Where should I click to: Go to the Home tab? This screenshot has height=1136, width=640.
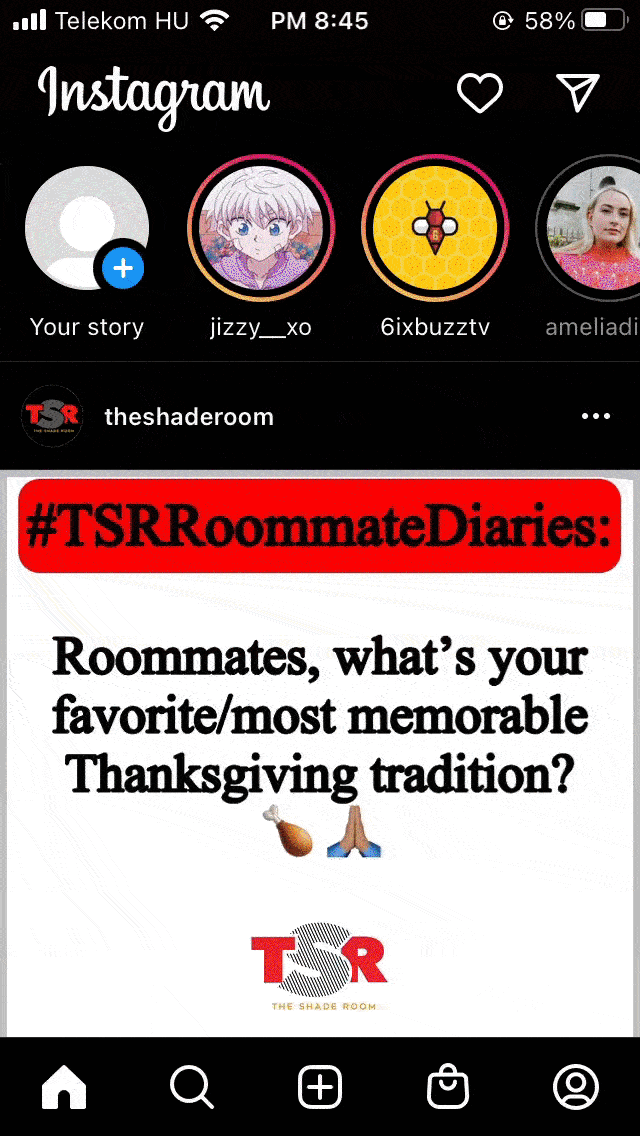64,1087
